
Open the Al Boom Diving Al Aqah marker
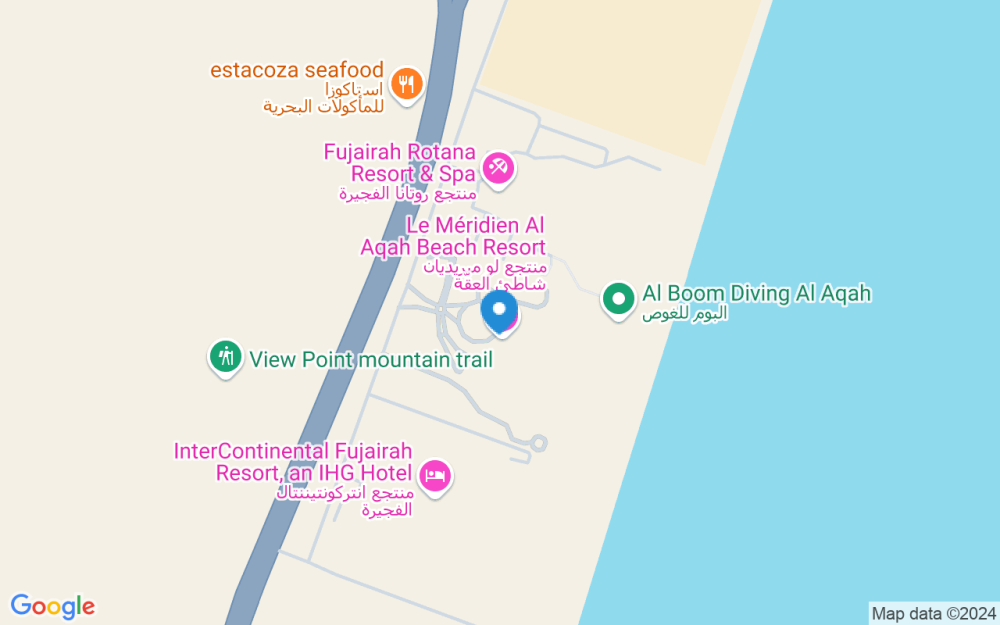[x=618, y=300]
